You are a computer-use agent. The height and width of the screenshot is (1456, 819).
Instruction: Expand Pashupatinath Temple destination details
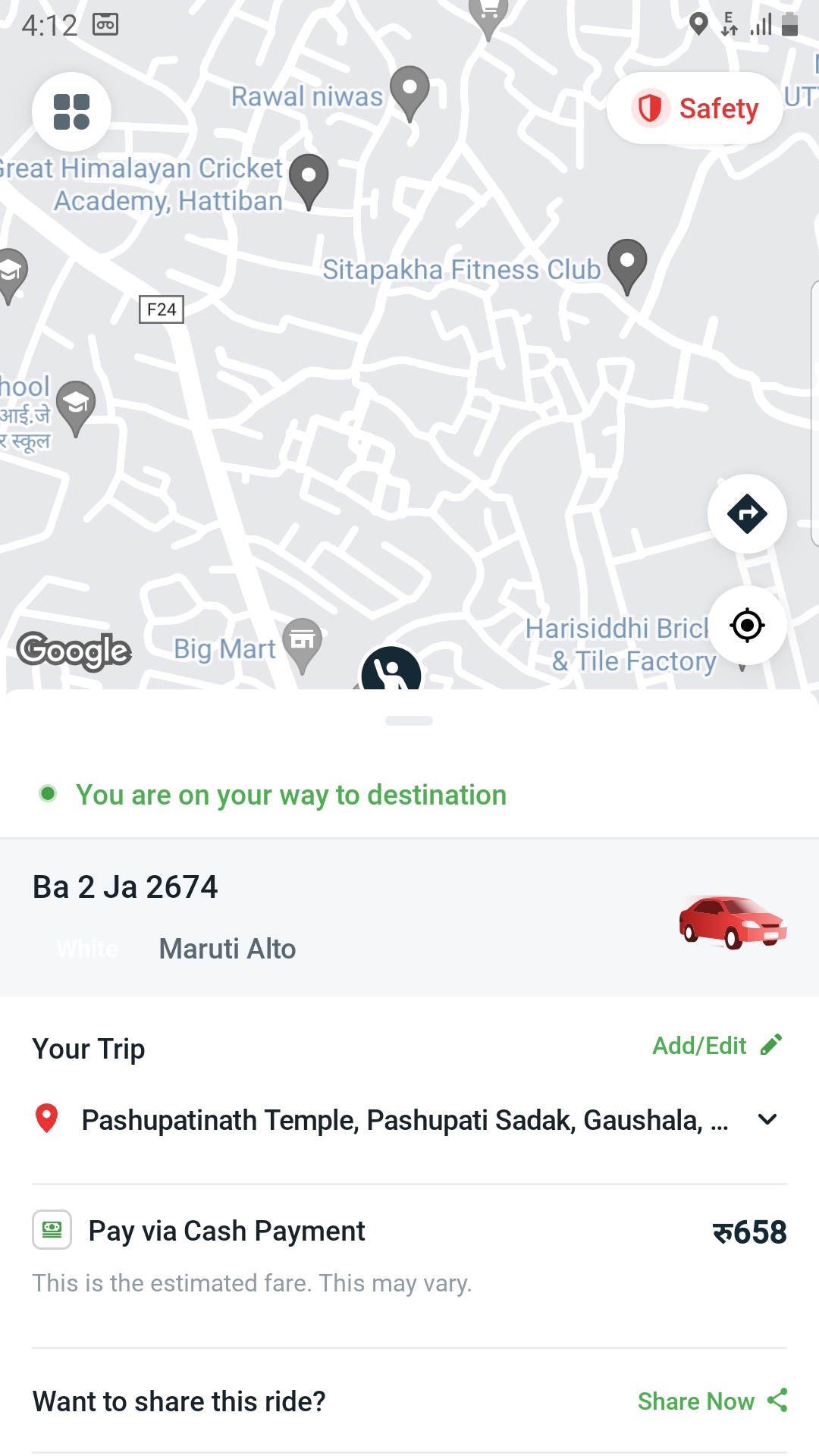point(767,1120)
